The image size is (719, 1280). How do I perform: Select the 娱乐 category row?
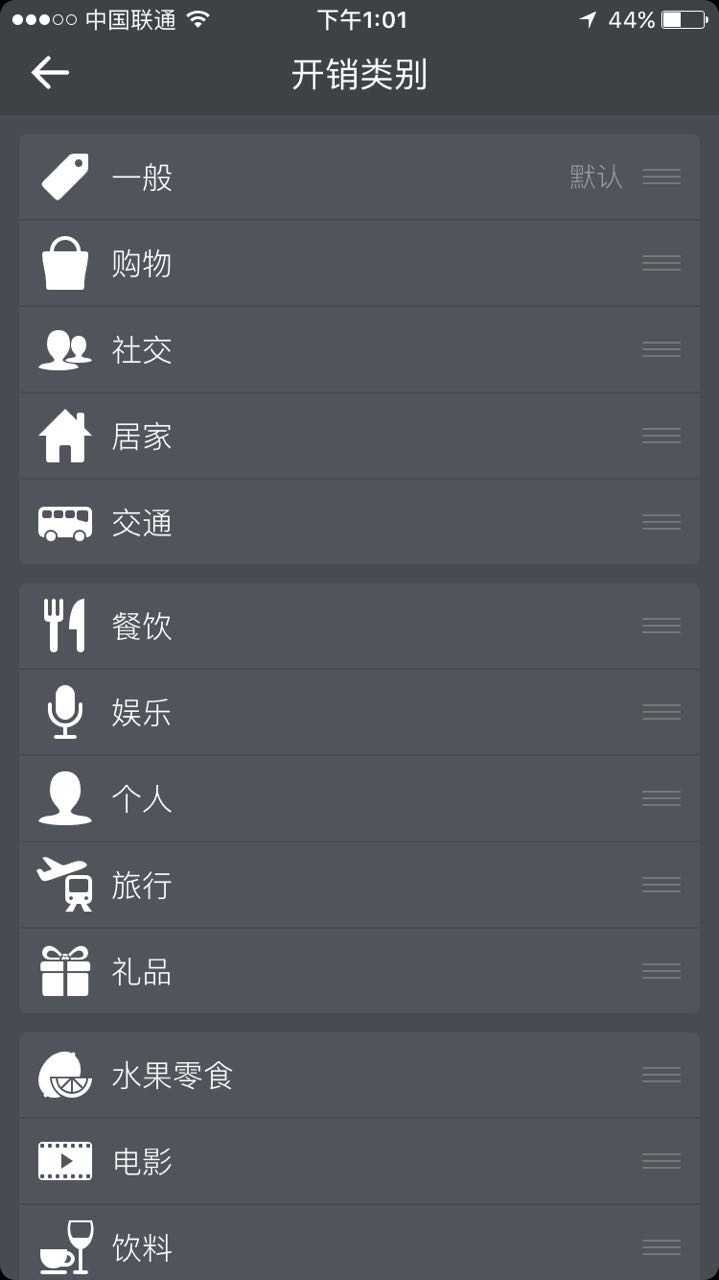(x=359, y=712)
